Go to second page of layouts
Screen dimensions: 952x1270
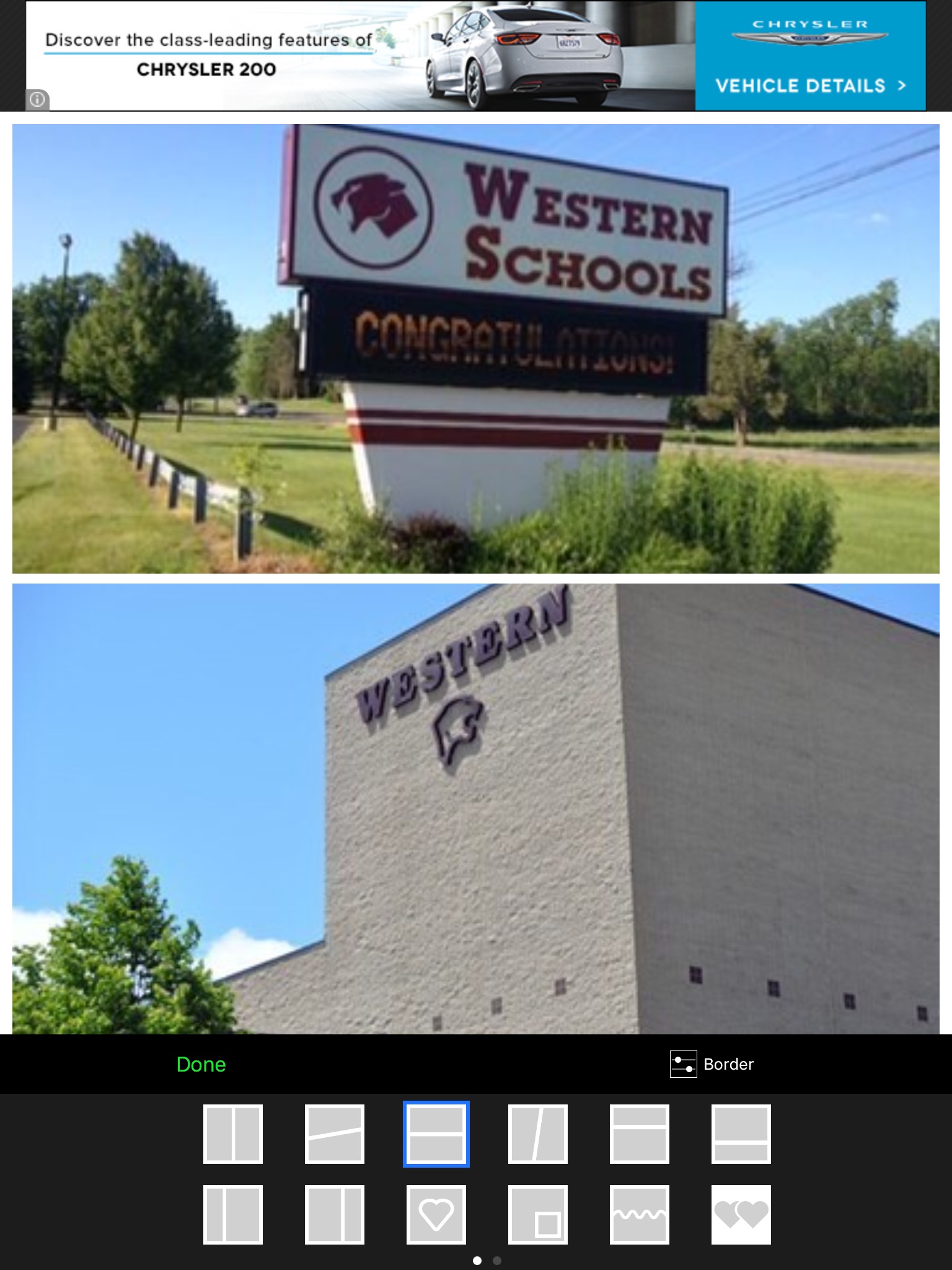click(x=497, y=1261)
